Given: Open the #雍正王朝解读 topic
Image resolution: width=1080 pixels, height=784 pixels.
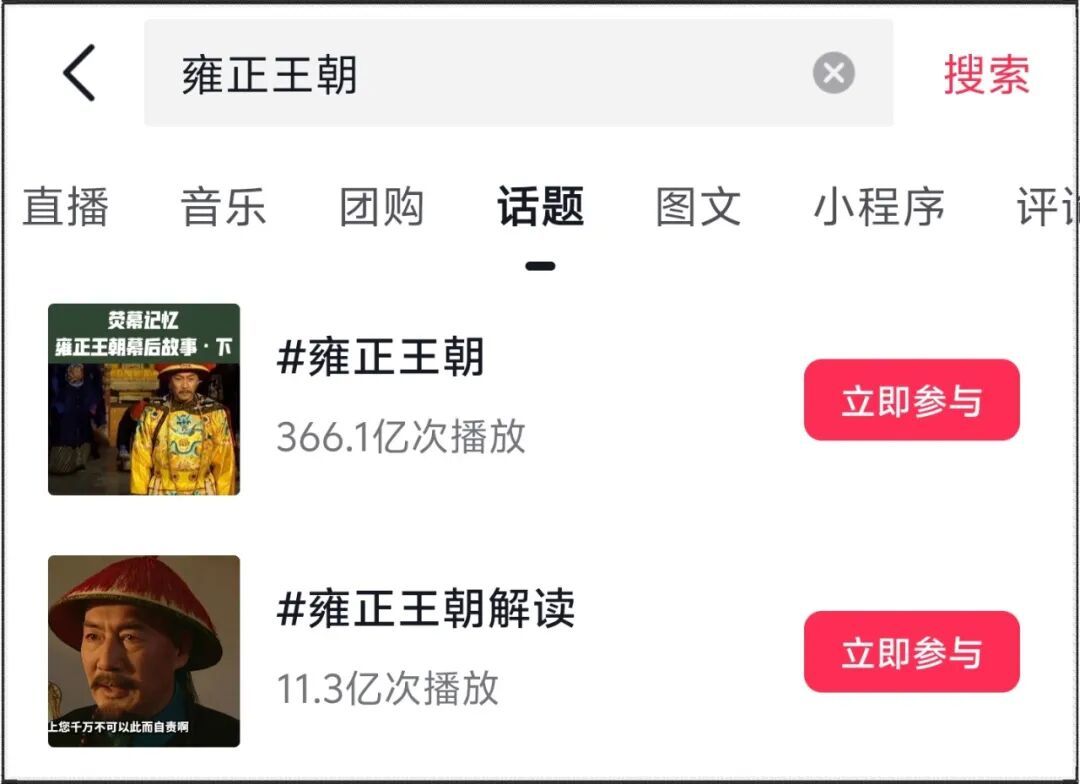Looking at the screenshot, I should coord(425,609).
